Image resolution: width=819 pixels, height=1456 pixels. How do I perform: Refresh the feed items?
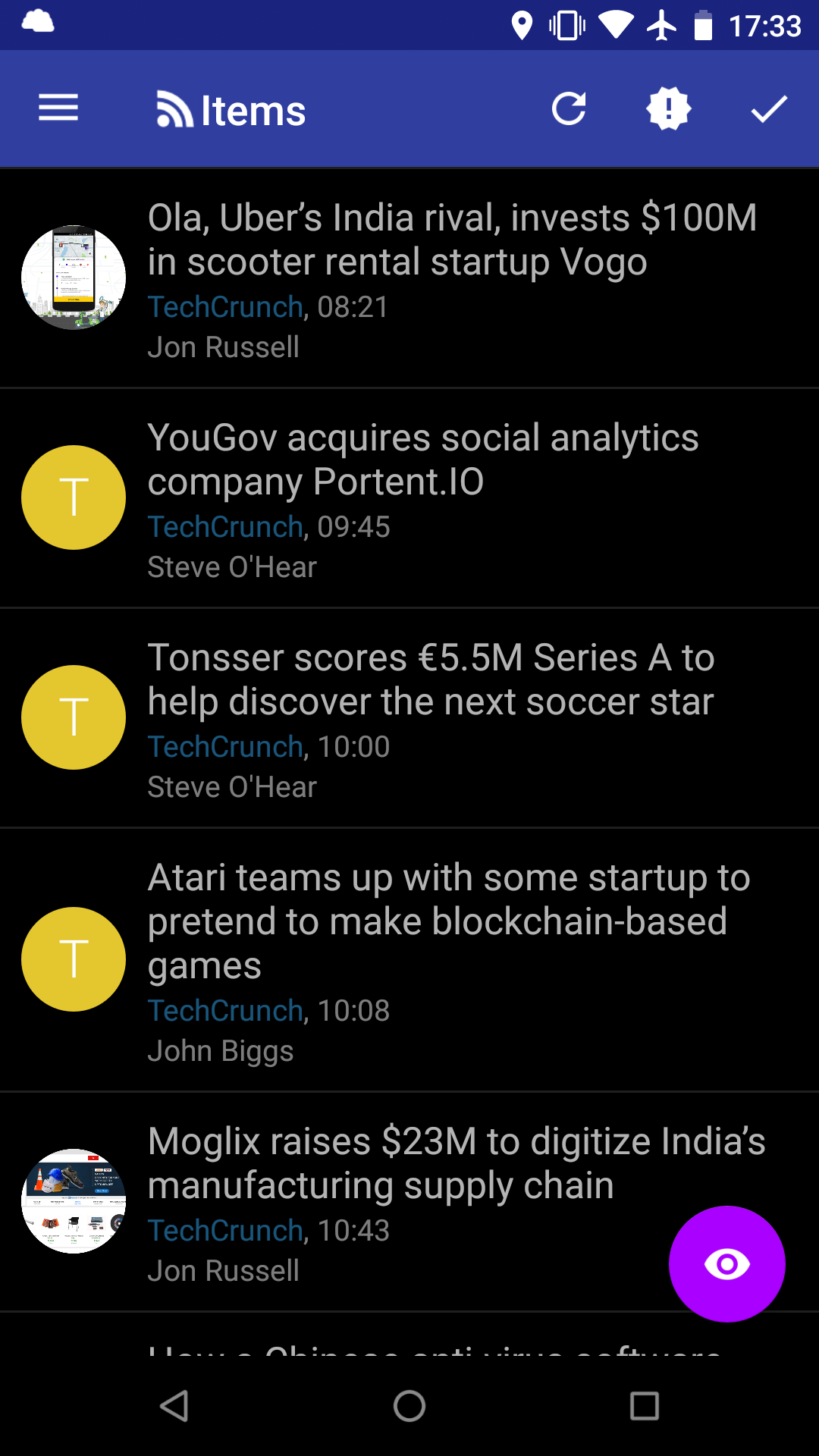569,108
